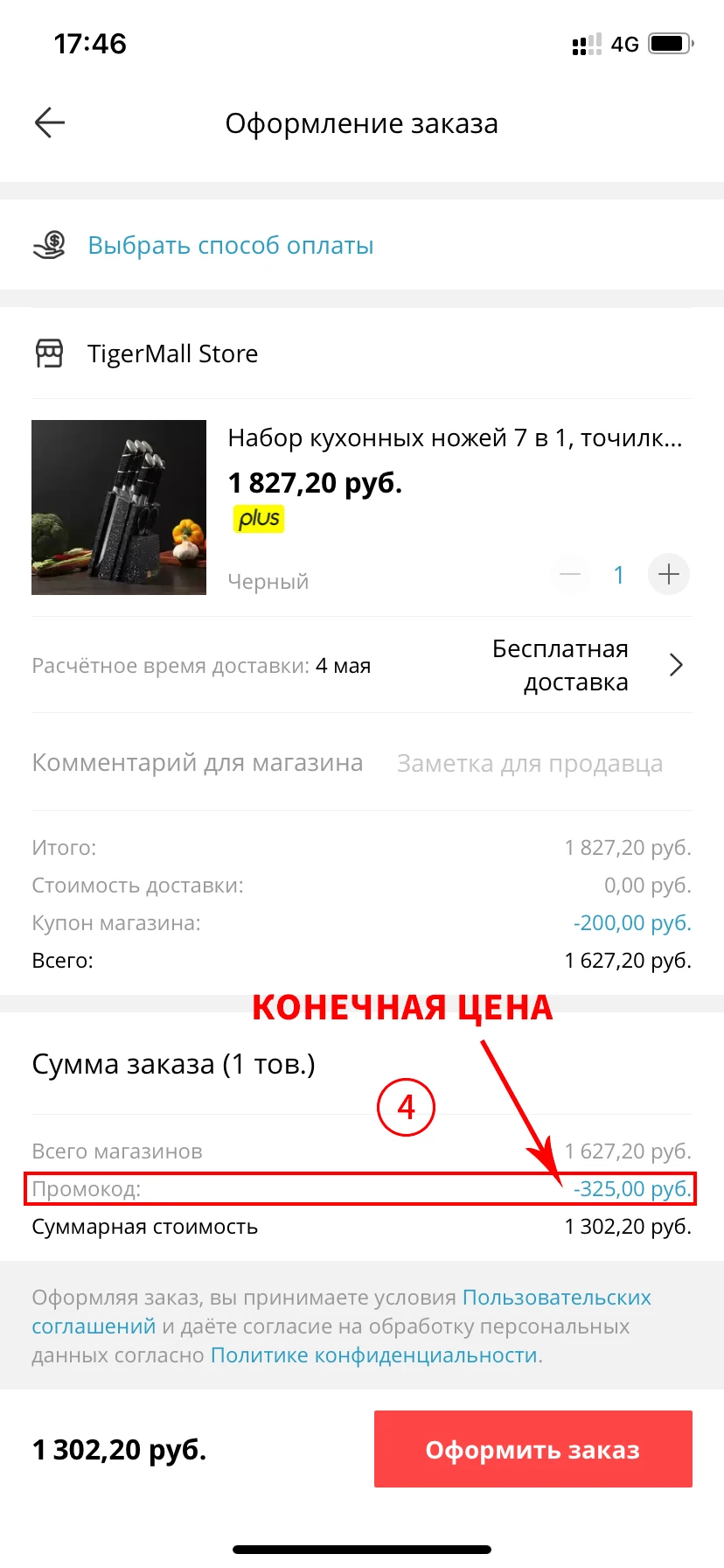Click the knife set product thumbnail

[x=118, y=507]
